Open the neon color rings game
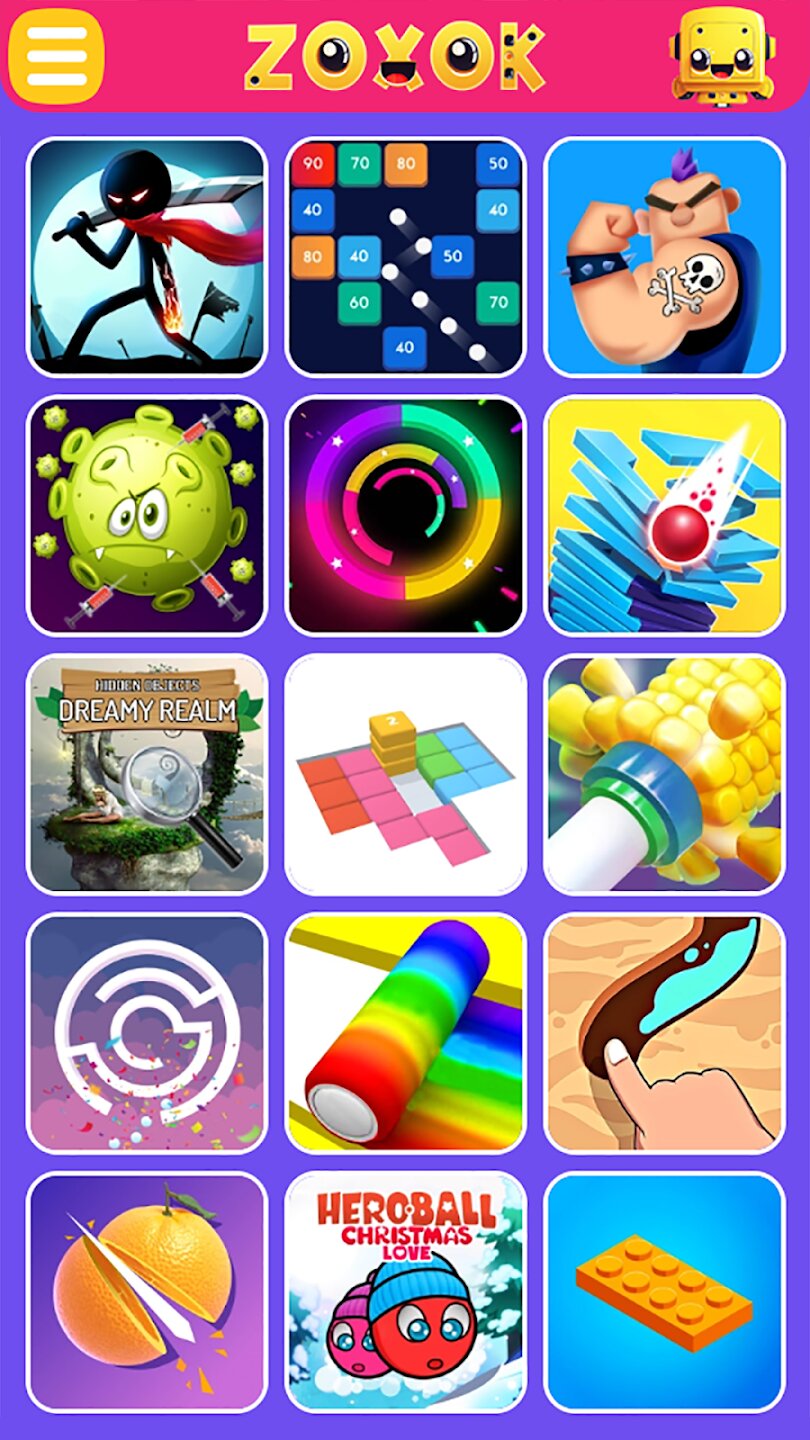 click(405, 516)
